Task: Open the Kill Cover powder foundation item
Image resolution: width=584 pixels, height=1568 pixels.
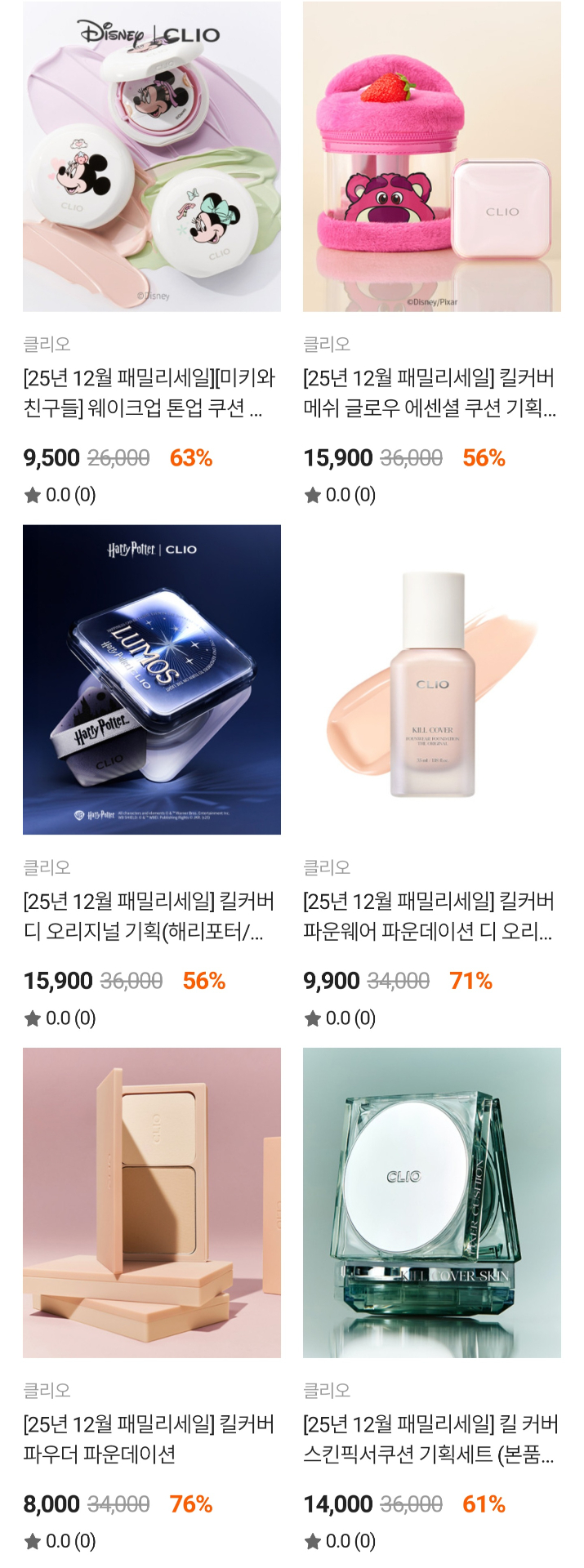Action: point(151,1202)
